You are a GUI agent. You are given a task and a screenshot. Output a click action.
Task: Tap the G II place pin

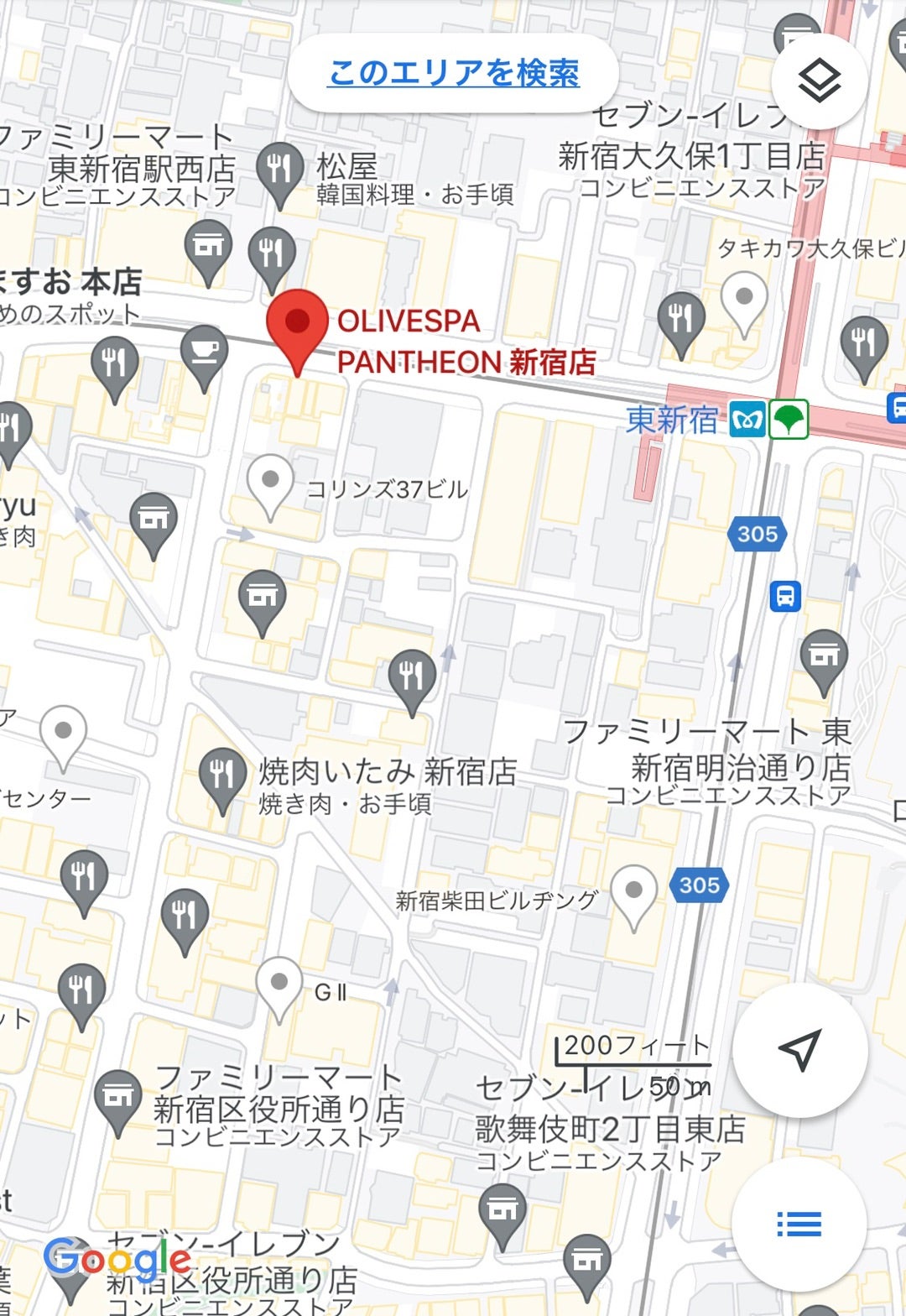point(279,985)
